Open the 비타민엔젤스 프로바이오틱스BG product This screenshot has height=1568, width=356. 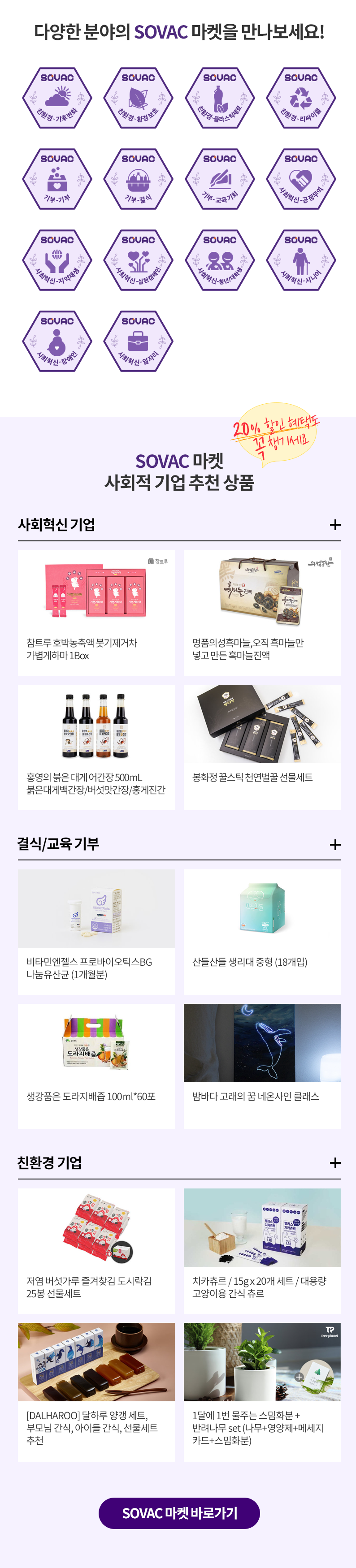[96, 932]
